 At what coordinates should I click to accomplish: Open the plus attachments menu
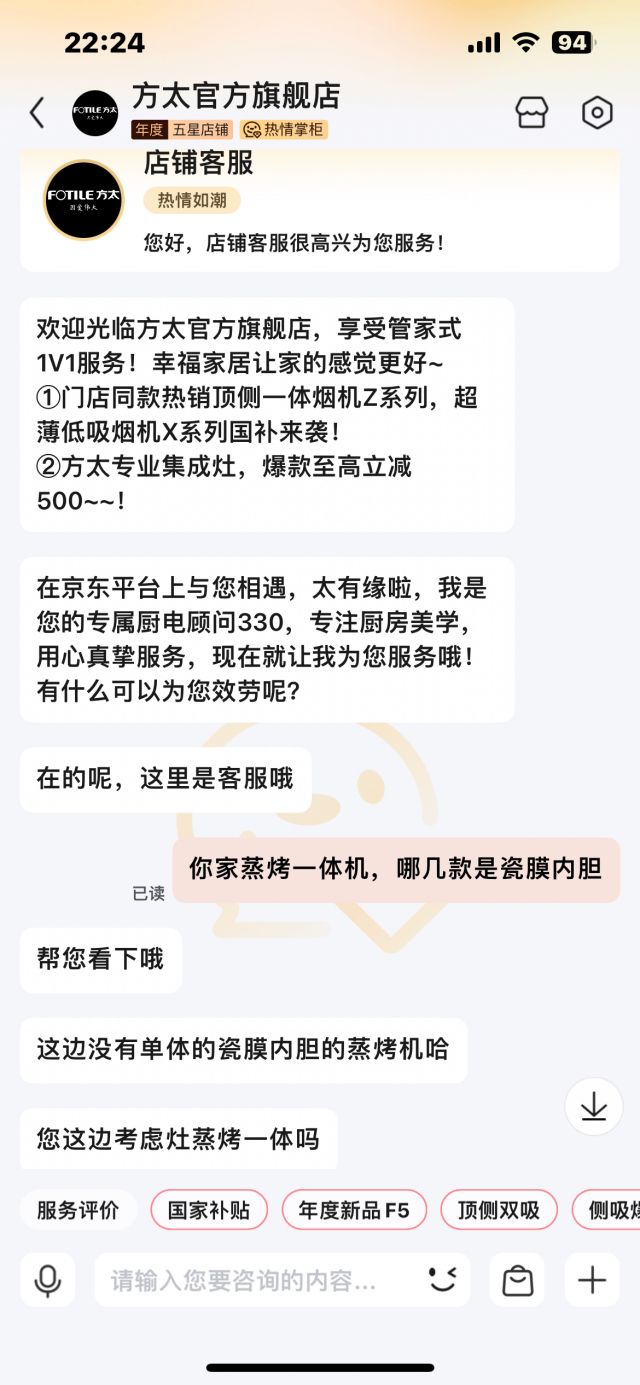(x=592, y=1280)
